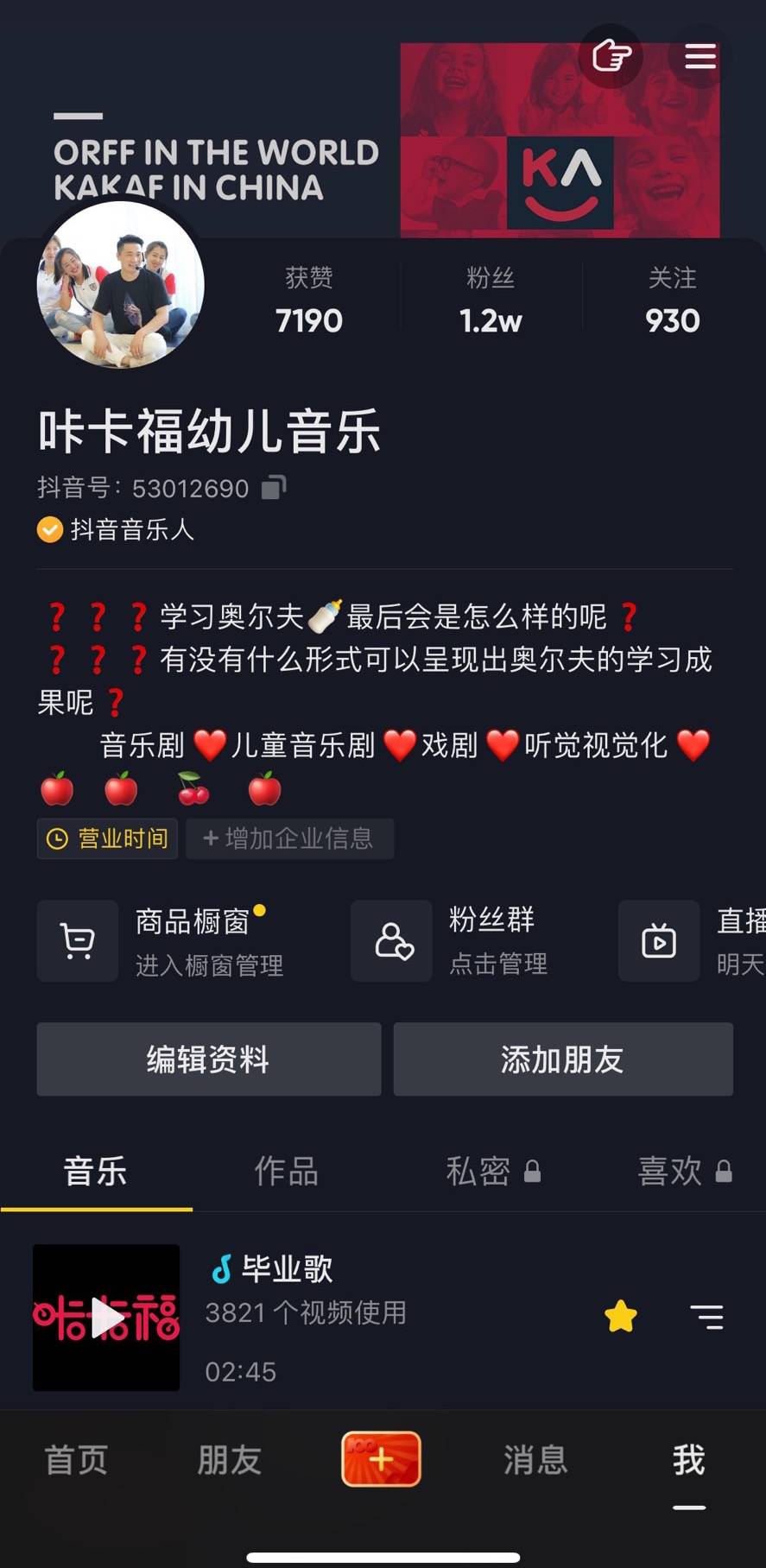Open the 直播 live stream entry
The image size is (766, 1568).
coord(692,941)
